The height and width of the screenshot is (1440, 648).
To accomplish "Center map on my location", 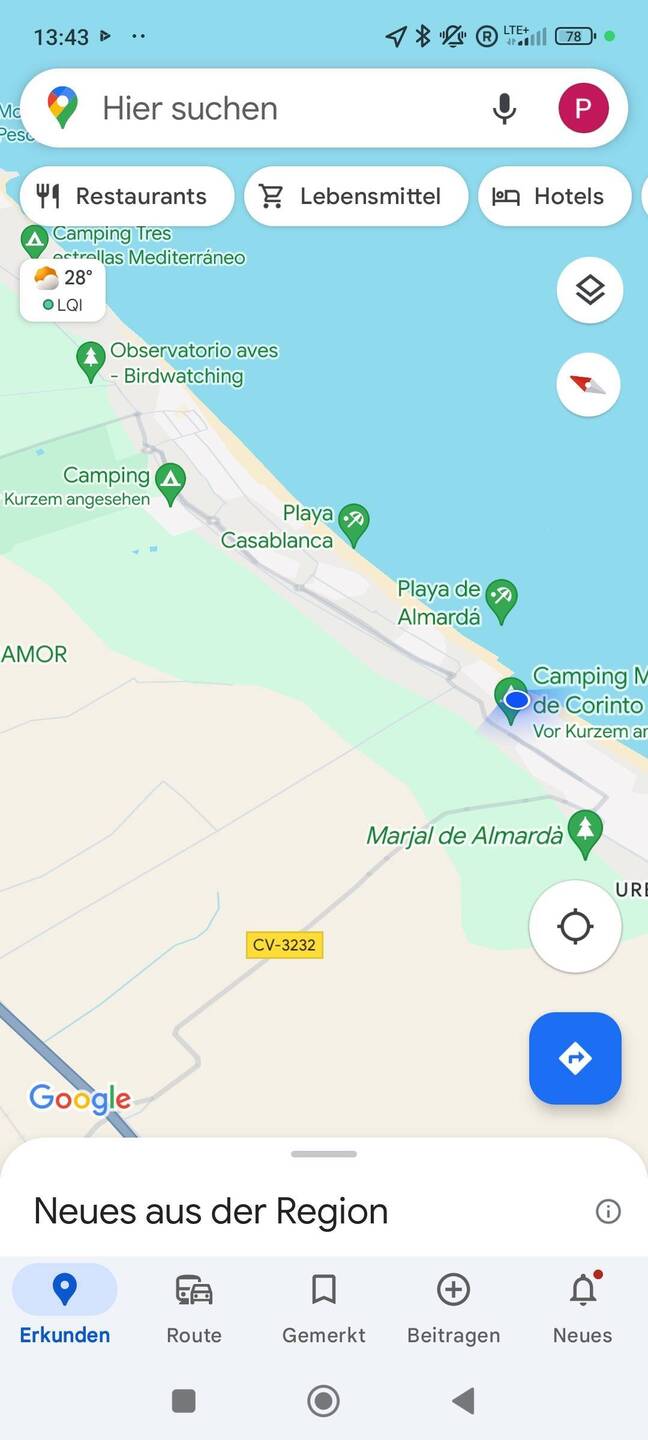I will pyautogui.click(x=575, y=927).
